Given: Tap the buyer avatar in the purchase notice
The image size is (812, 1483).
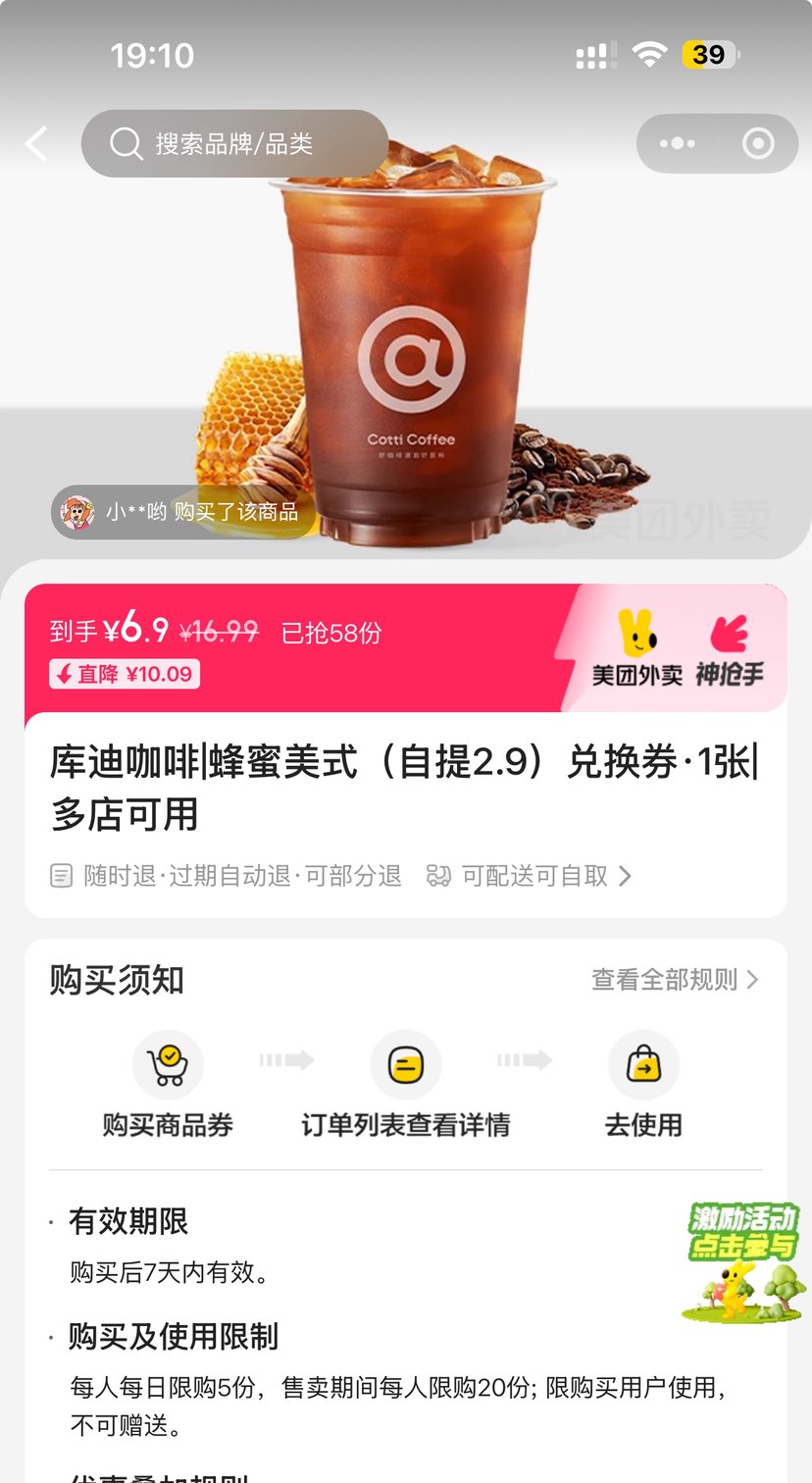Looking at the screenshot, I should click(76, 513).
